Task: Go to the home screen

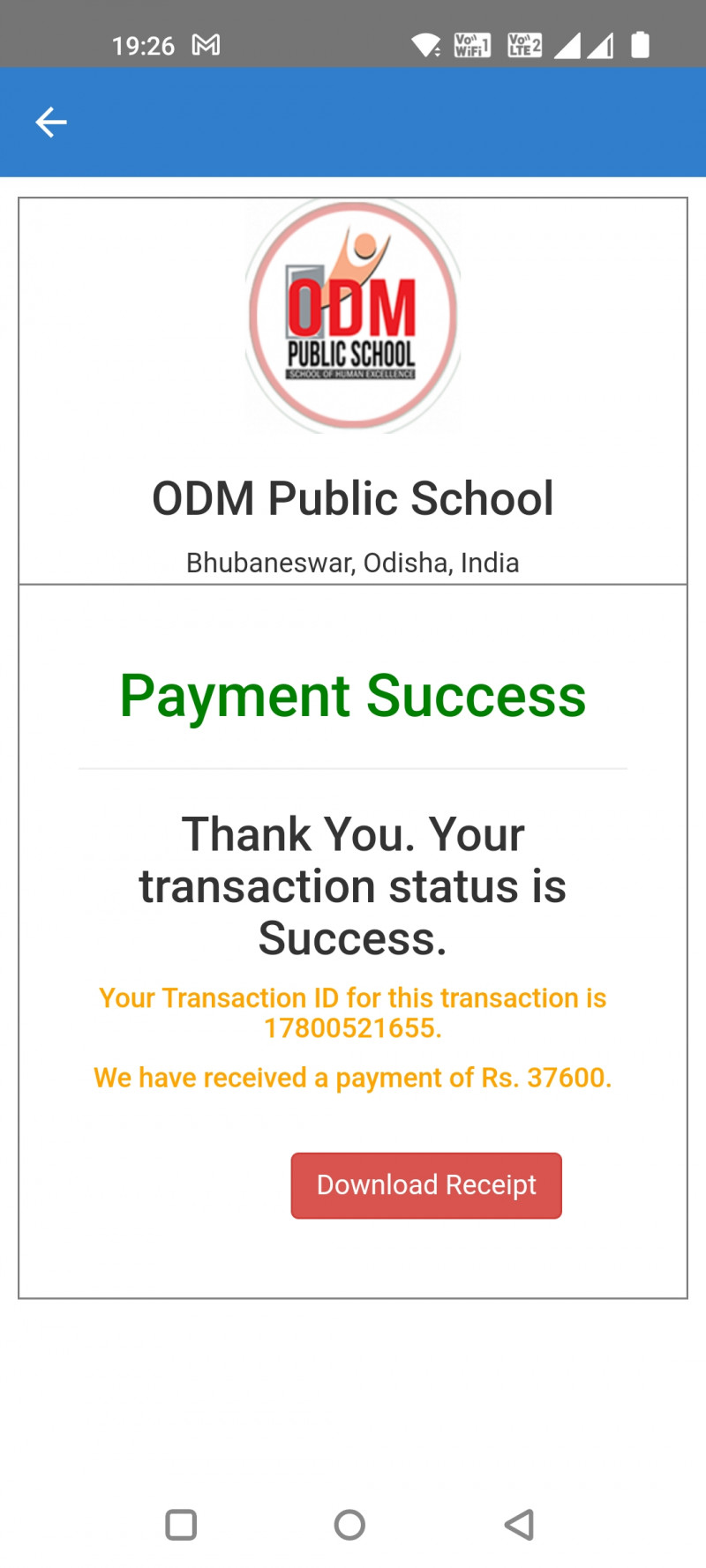Action: [x=349, y=1525]
